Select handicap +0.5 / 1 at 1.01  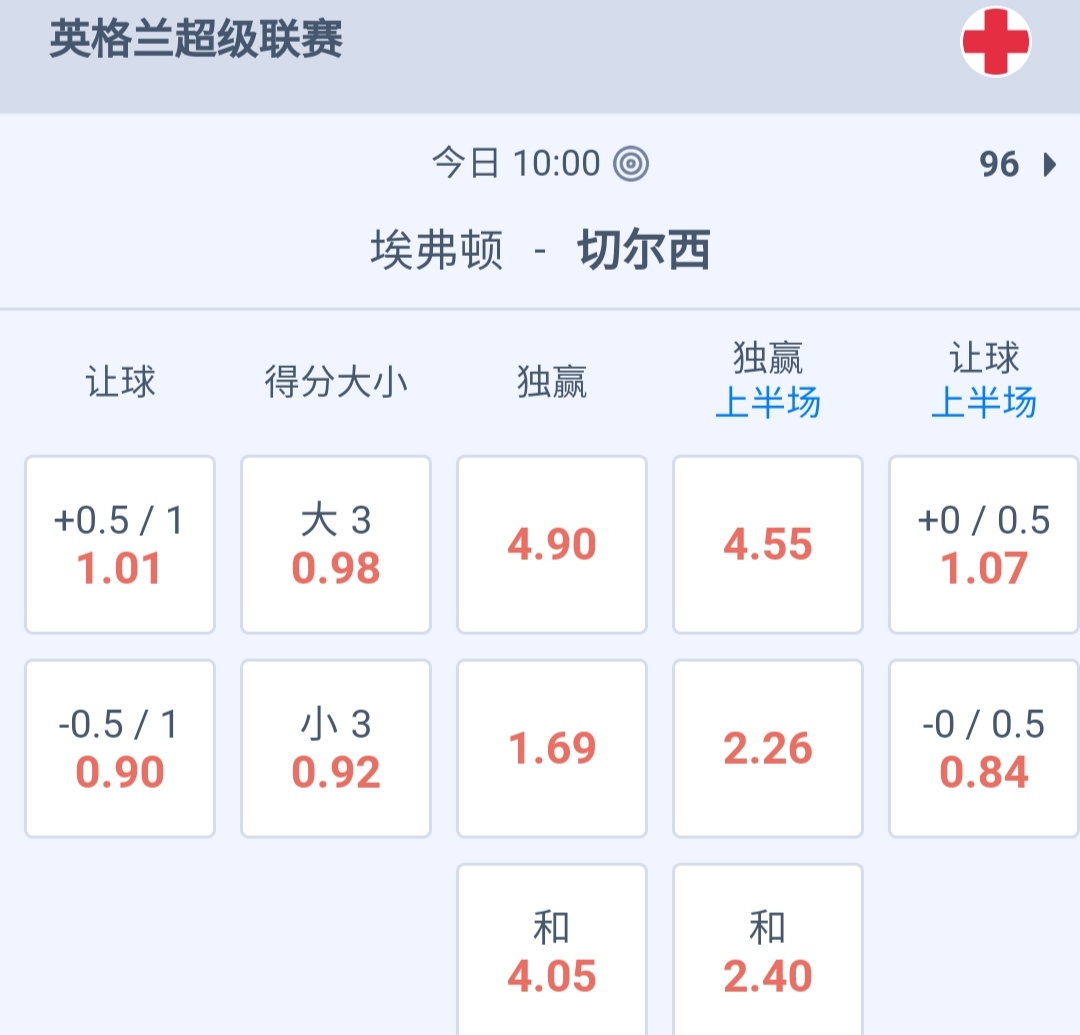(120, 545)
